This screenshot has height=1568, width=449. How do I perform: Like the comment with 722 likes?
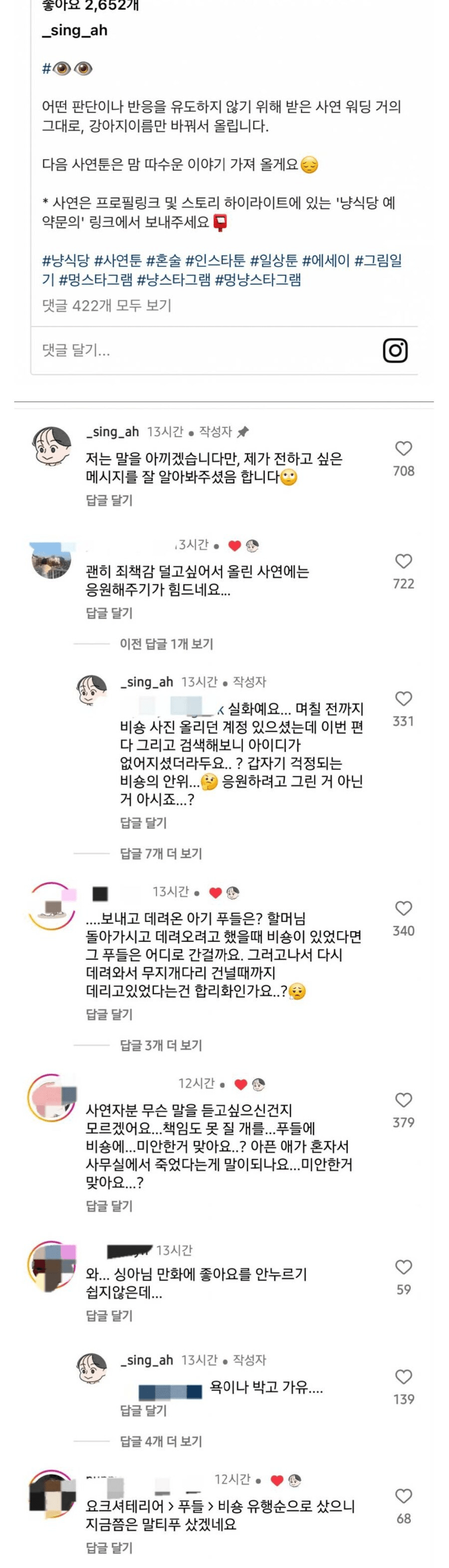[403, 561]
